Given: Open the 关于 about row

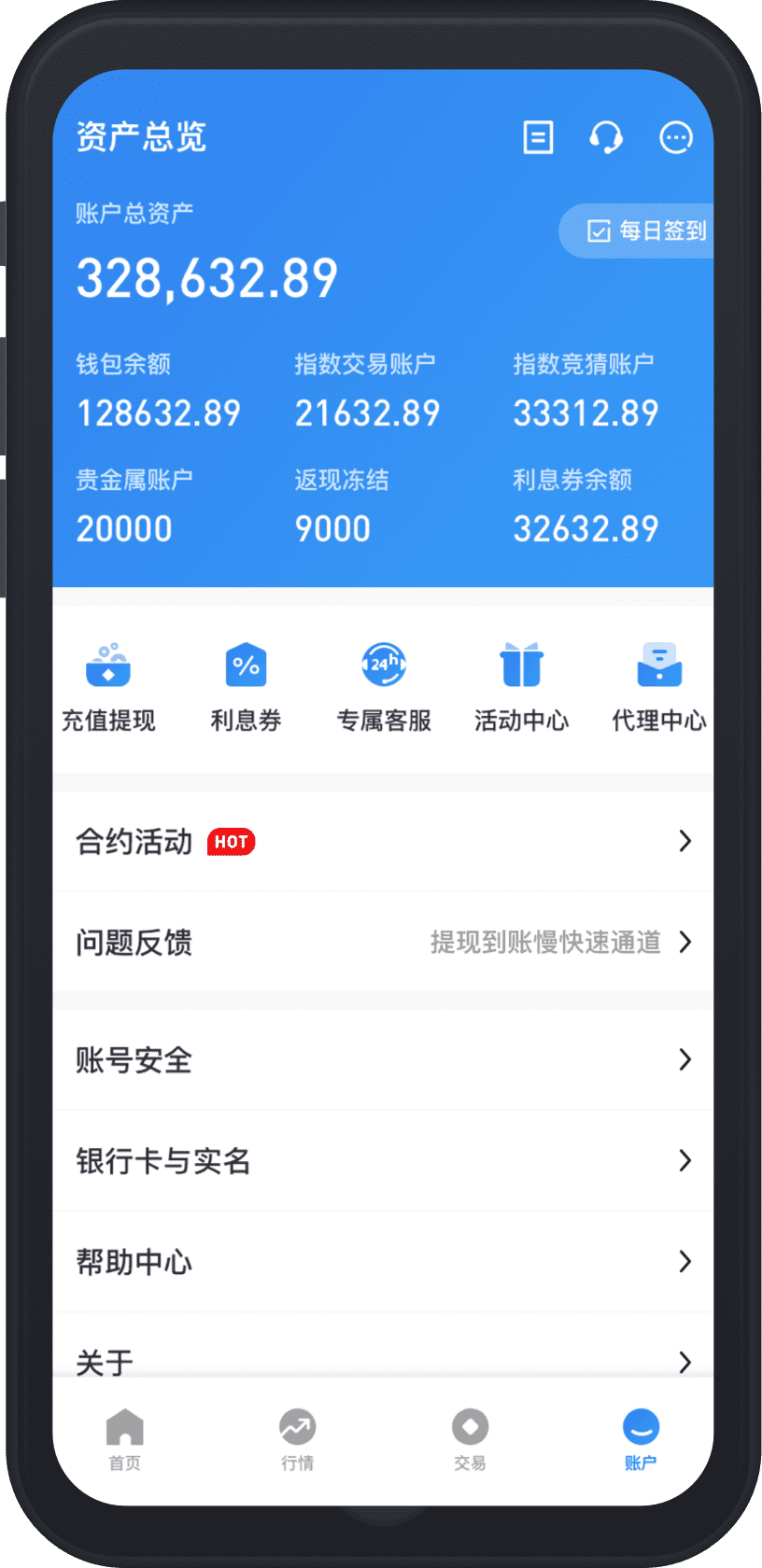Looking at the screenshot, I should [383, 1359].
